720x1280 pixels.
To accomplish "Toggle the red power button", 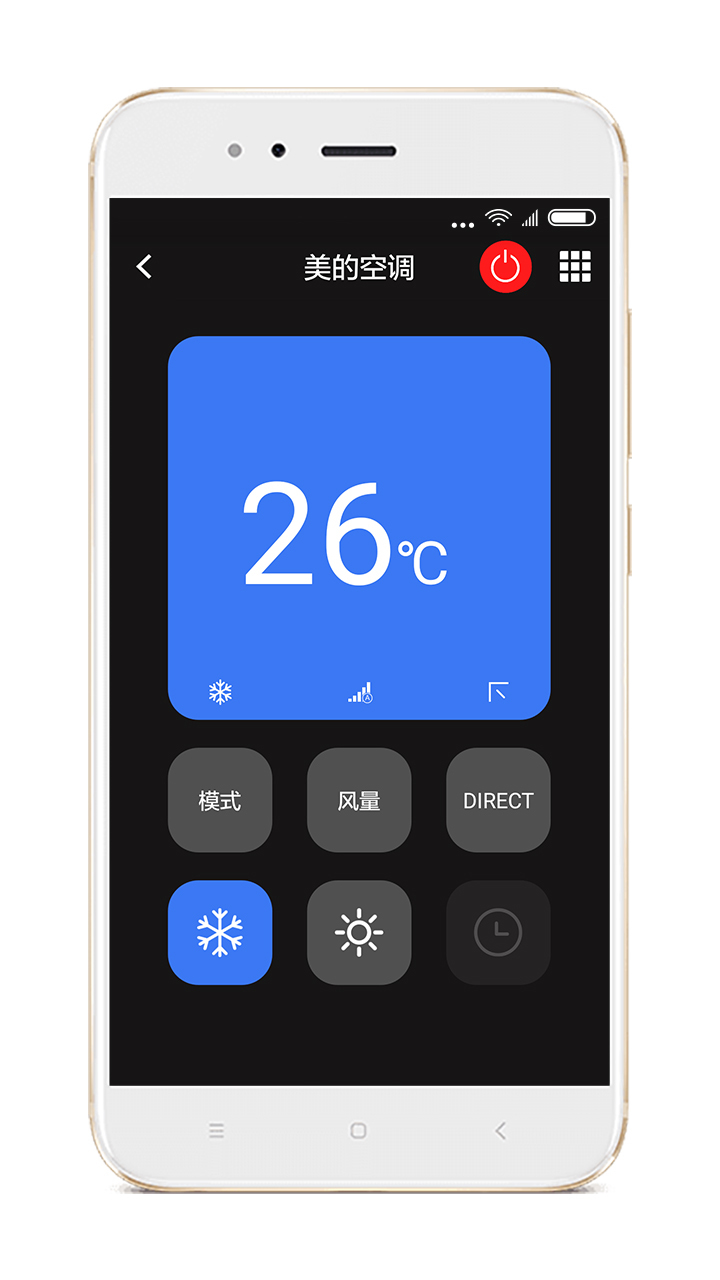I will tap(506, 267).
